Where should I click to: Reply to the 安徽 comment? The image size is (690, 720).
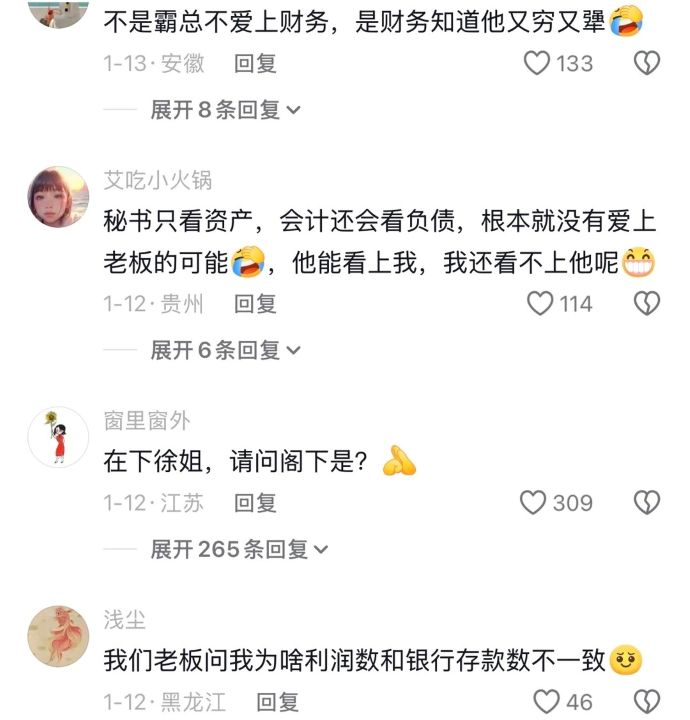pos(255,64)
